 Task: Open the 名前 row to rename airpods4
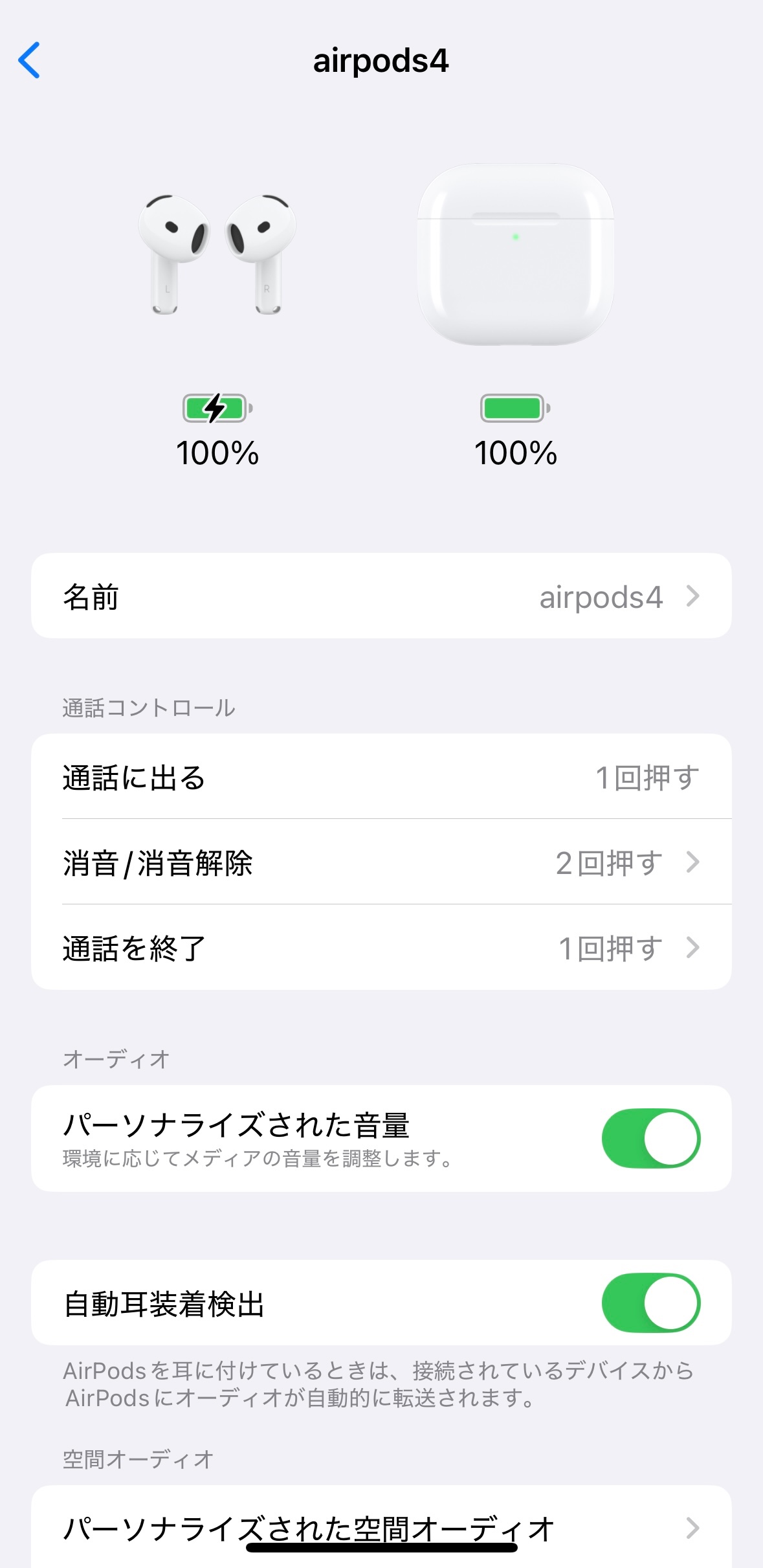pyautogui.click(x=381, y=596)
